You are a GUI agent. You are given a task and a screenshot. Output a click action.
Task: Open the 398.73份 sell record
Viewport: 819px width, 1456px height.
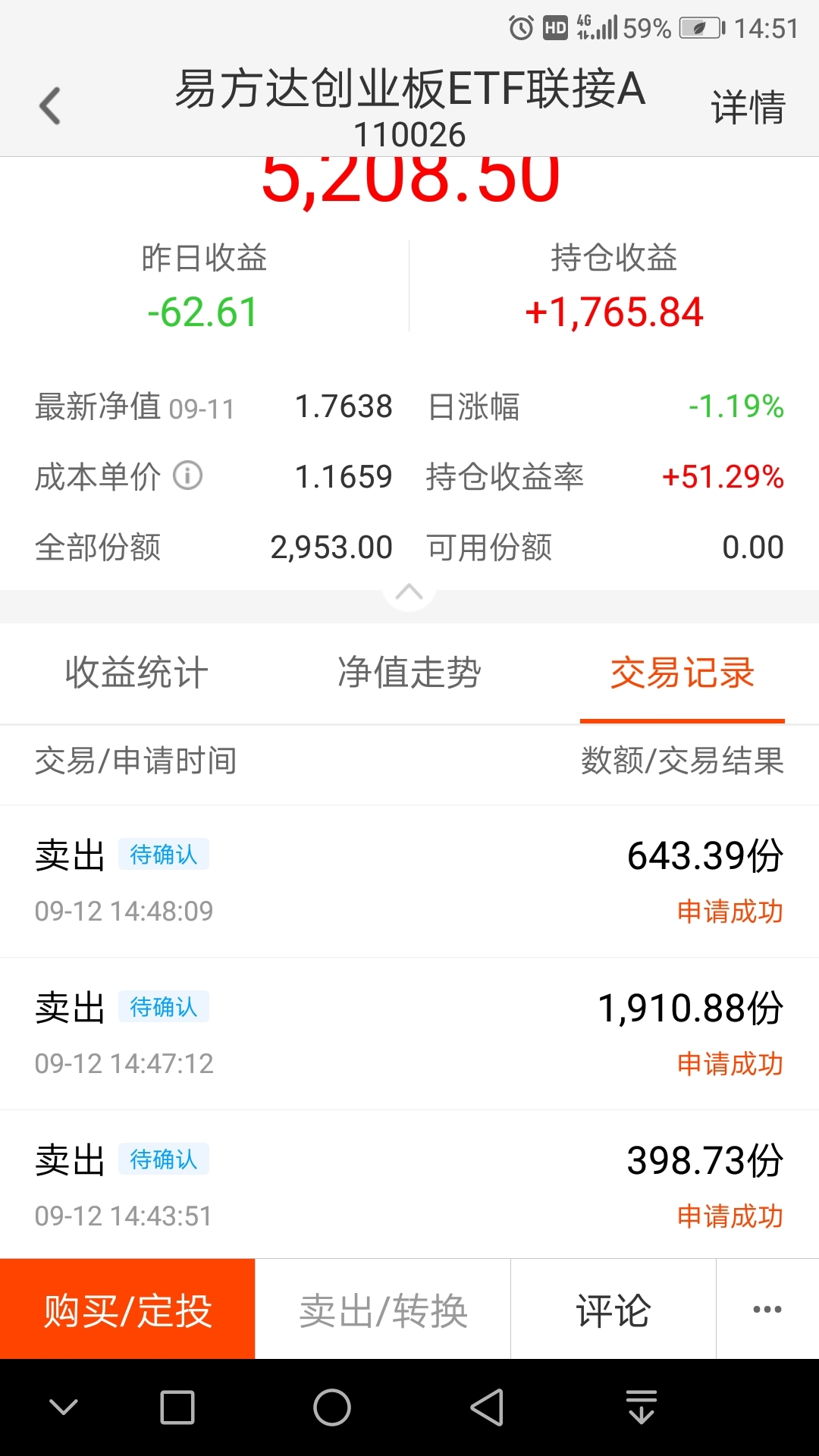(x=409, y=1185)
